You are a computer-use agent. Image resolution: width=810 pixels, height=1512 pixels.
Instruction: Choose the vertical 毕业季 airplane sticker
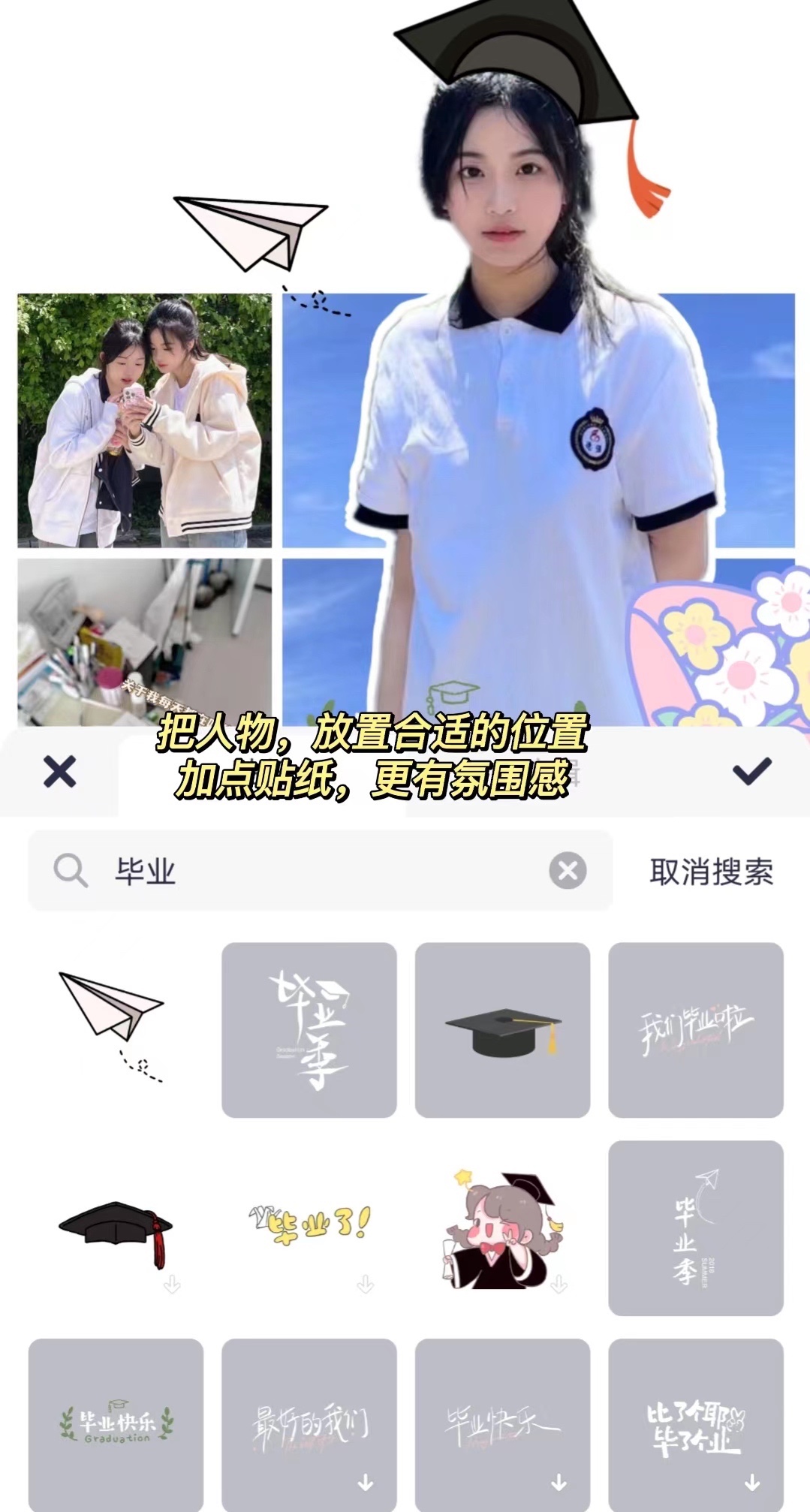coord(695,1228)
